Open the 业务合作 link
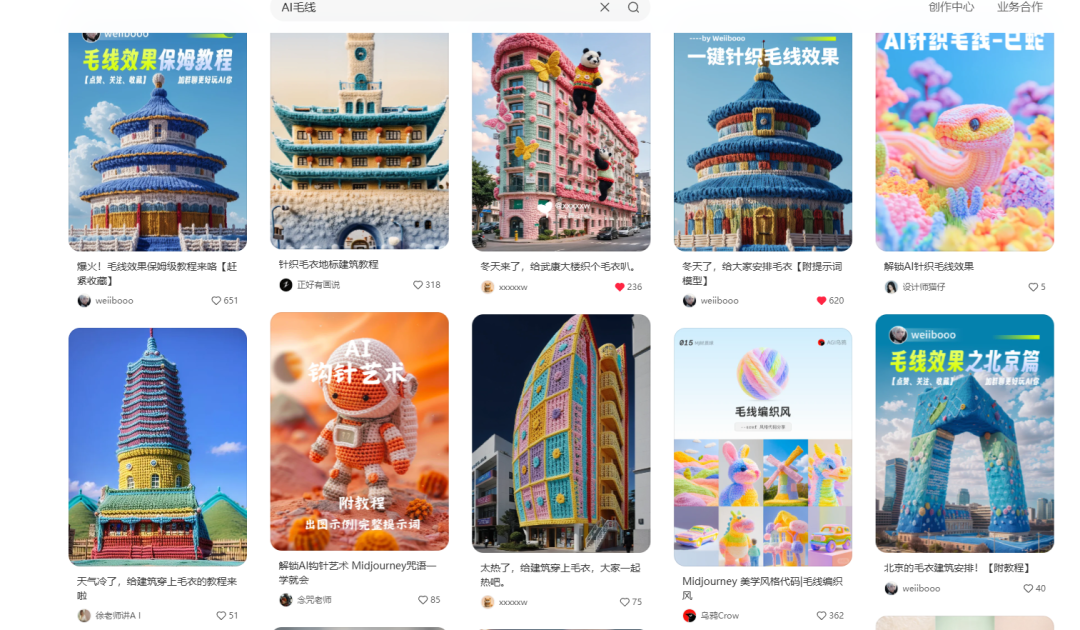This screenshot has height=630, width=1080. [x=1019, y=7]
